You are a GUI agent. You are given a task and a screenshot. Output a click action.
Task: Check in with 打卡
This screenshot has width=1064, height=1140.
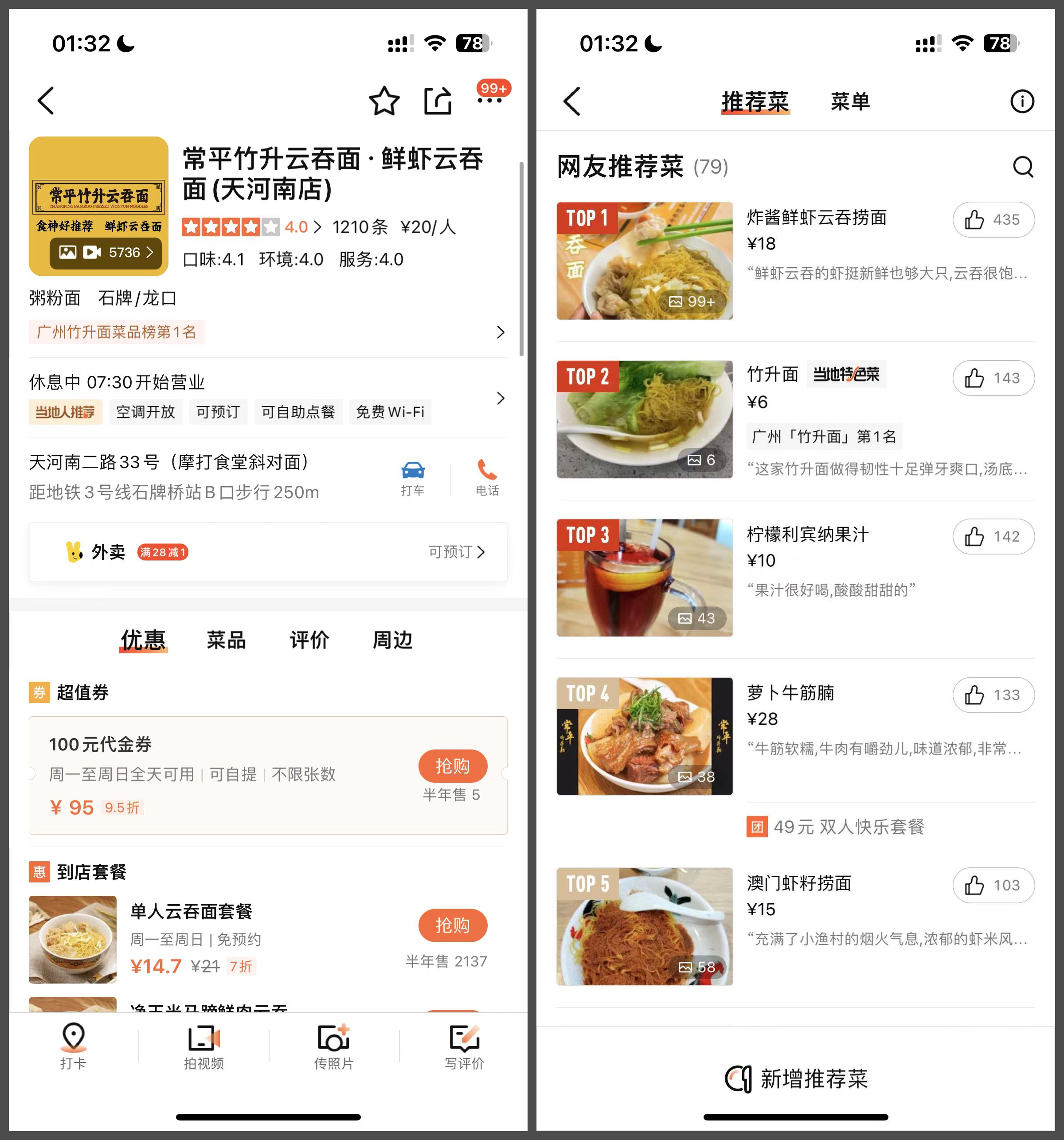point(74,1046)
